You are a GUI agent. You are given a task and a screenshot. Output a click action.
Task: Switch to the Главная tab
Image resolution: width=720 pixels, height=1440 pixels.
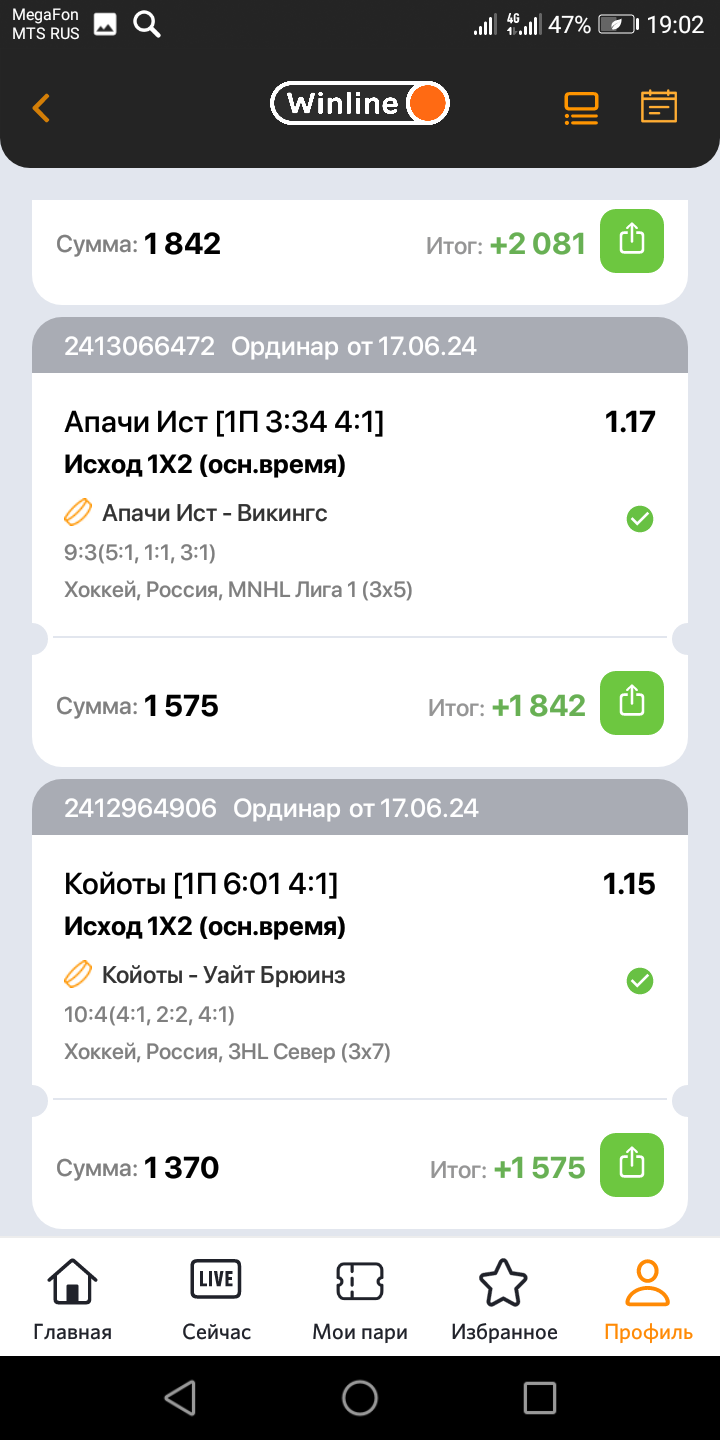[72, 1298]
